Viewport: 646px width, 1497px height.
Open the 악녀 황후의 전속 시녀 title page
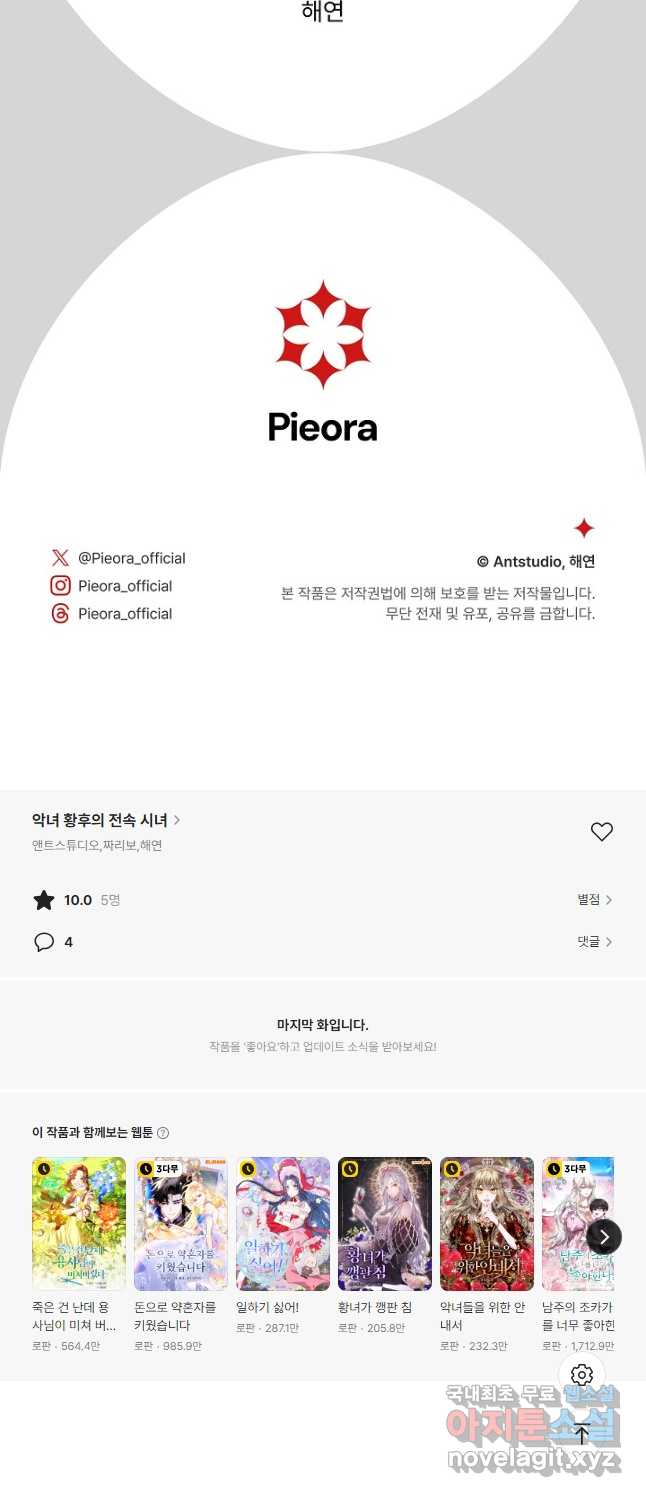pos(106,820)
